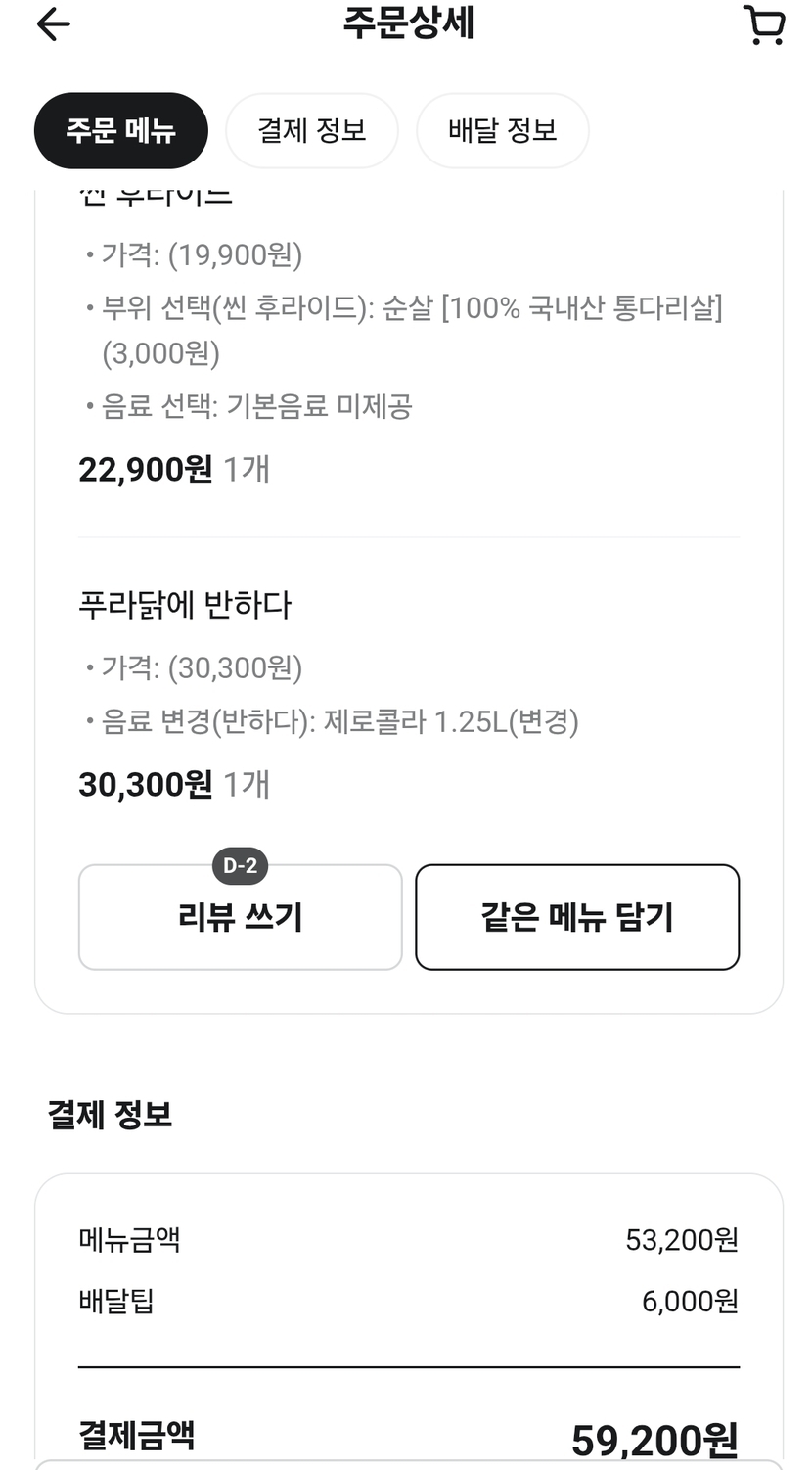Add same items with 같은 메뉴 담기
The width and height of the screenshot is (812, 1470).
tap(577, 917)
